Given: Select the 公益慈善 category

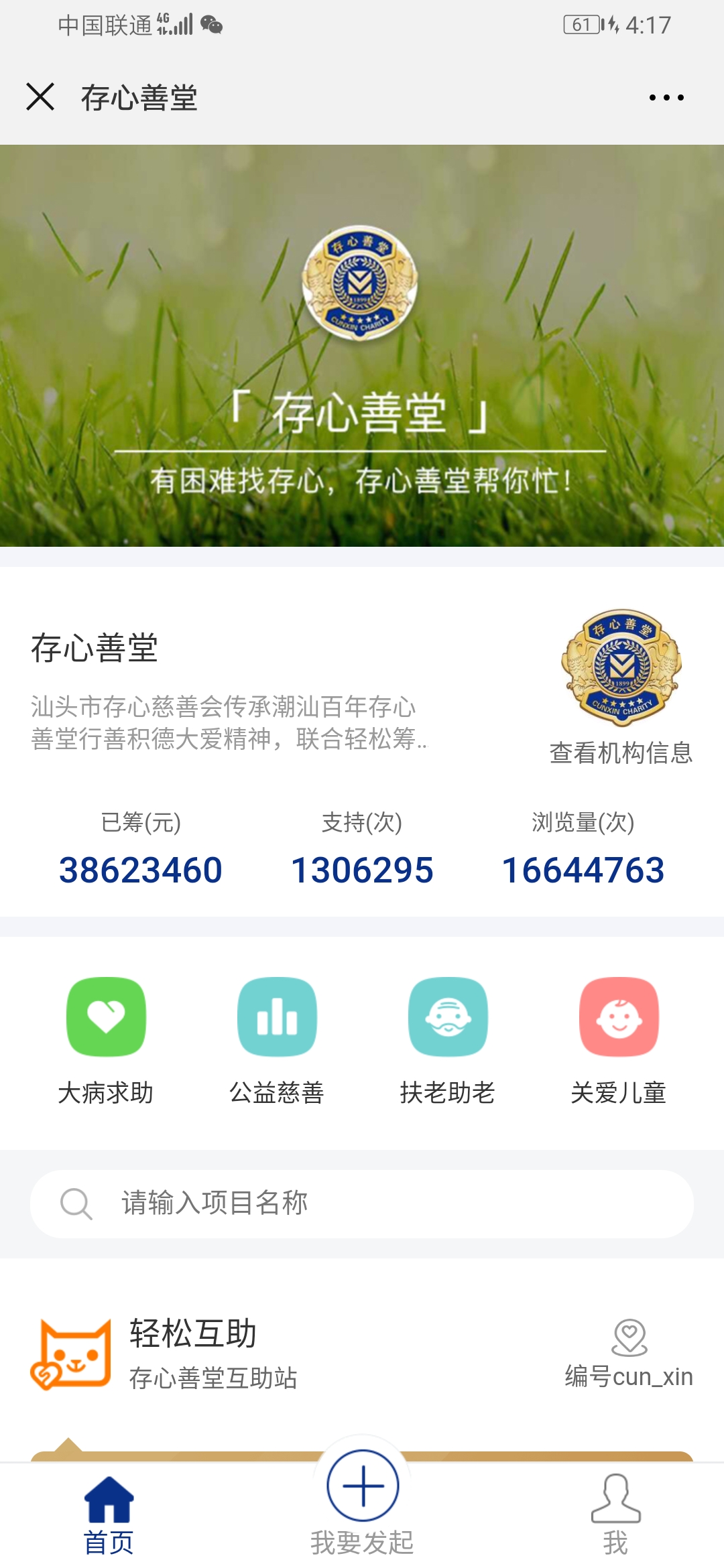Looking at the screenshot, I should pyautogui.click(x=277, y=1039).
